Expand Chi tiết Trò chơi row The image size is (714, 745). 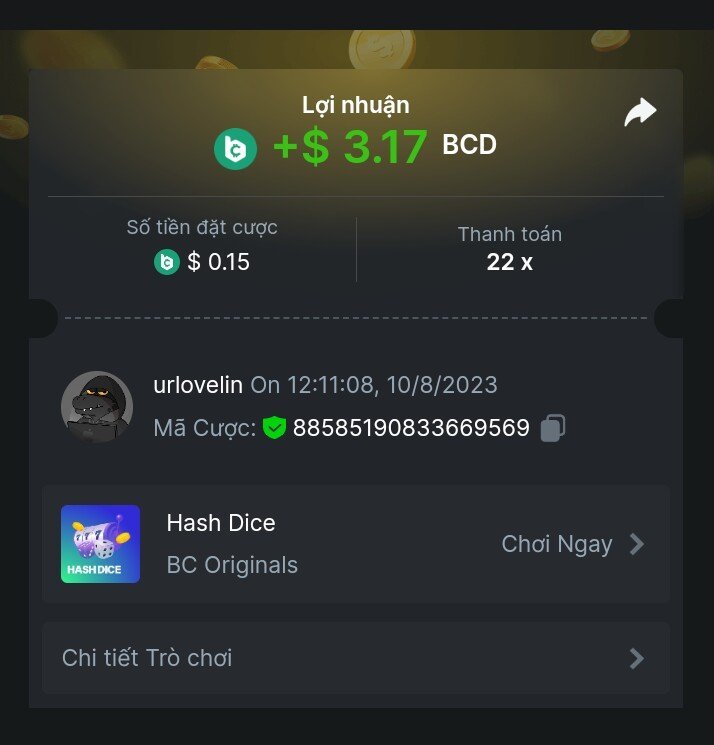(x=355, y=658)
